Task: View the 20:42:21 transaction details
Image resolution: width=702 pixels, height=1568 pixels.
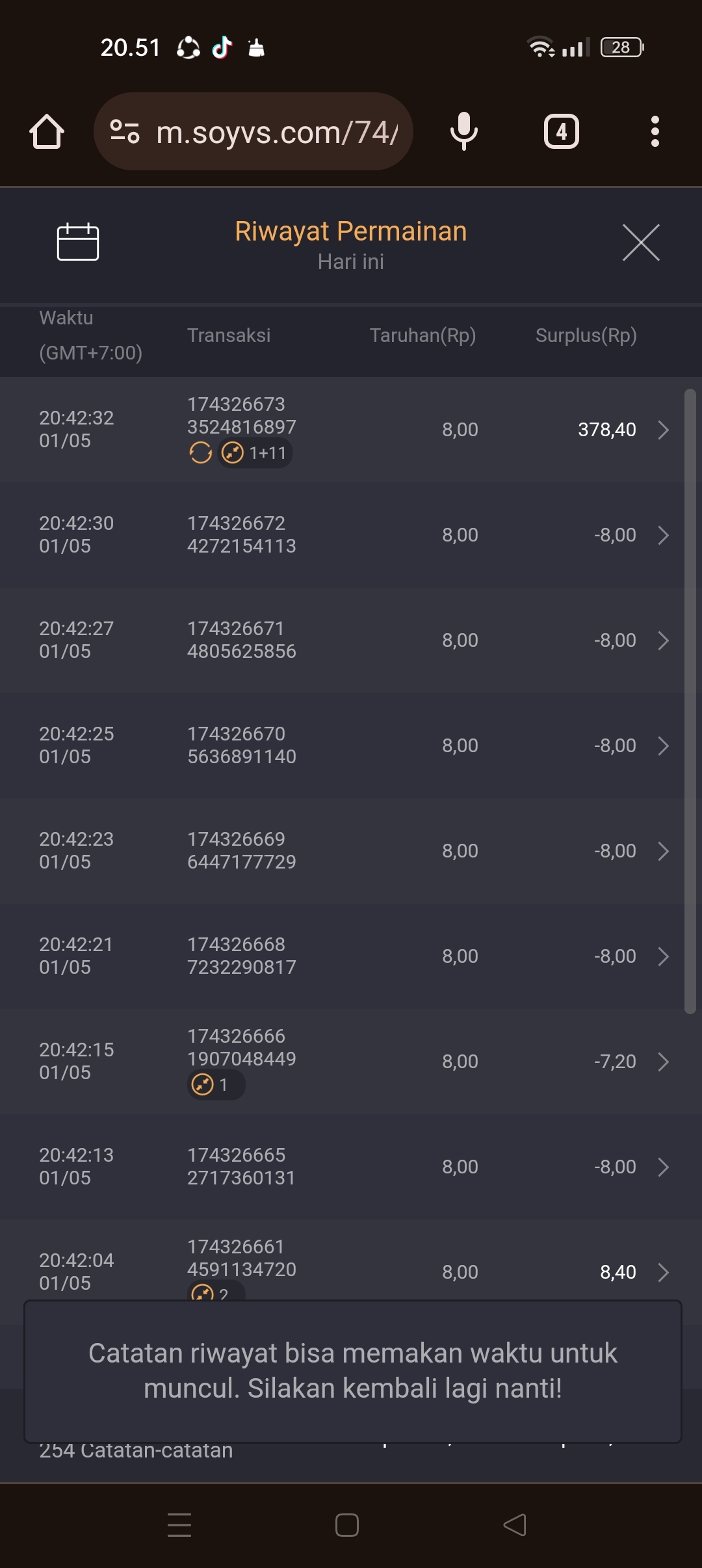Action: click(662, 956)
